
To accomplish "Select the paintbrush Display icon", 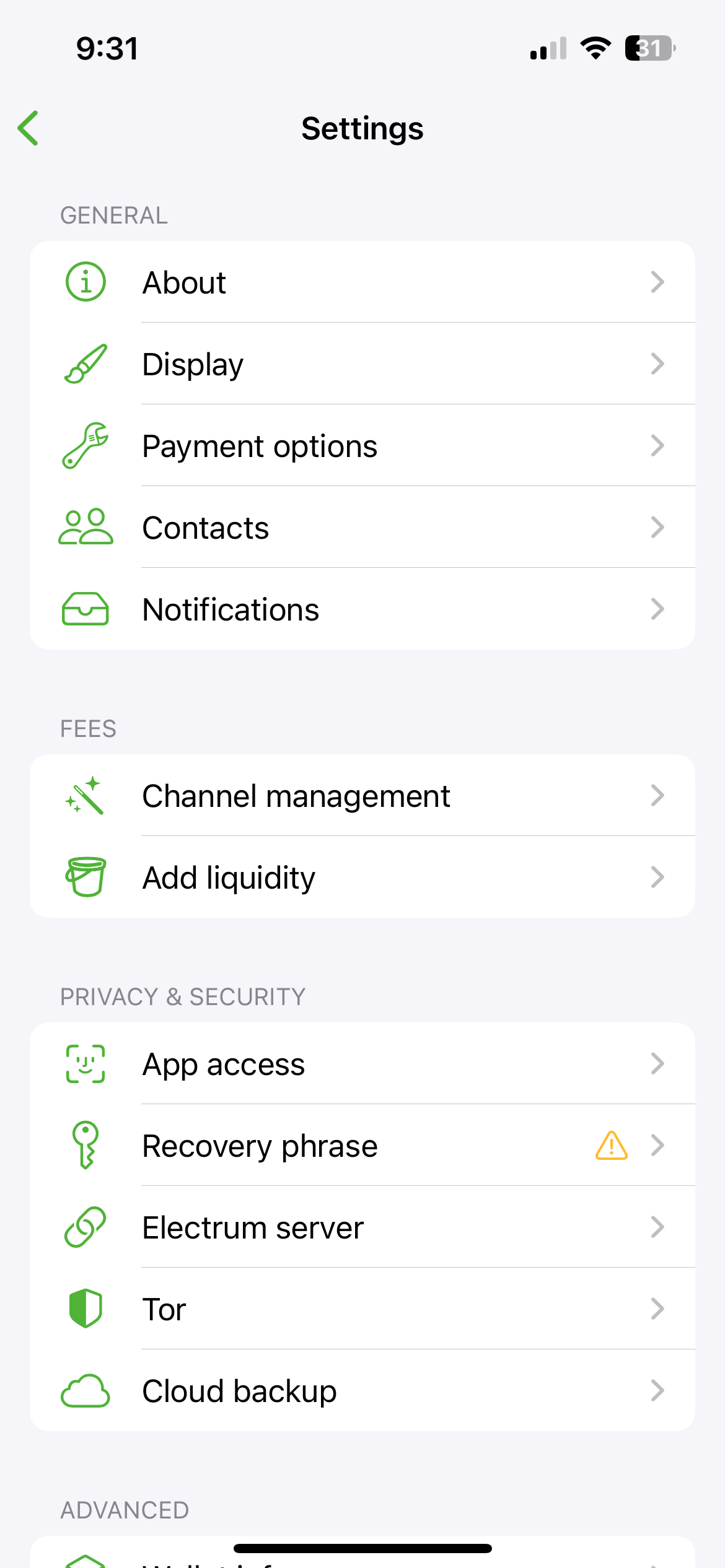I will coord(86,364).
